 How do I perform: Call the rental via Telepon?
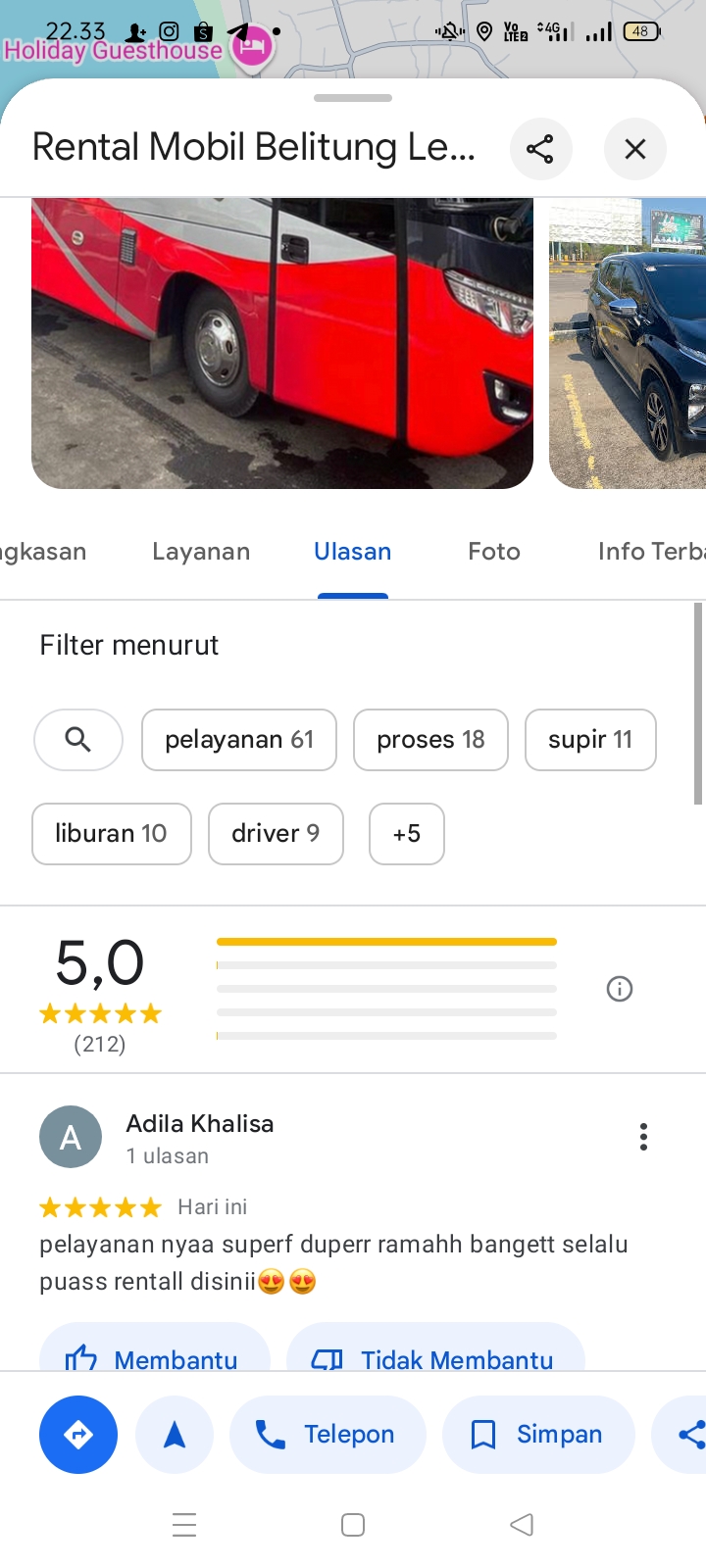328,1435
